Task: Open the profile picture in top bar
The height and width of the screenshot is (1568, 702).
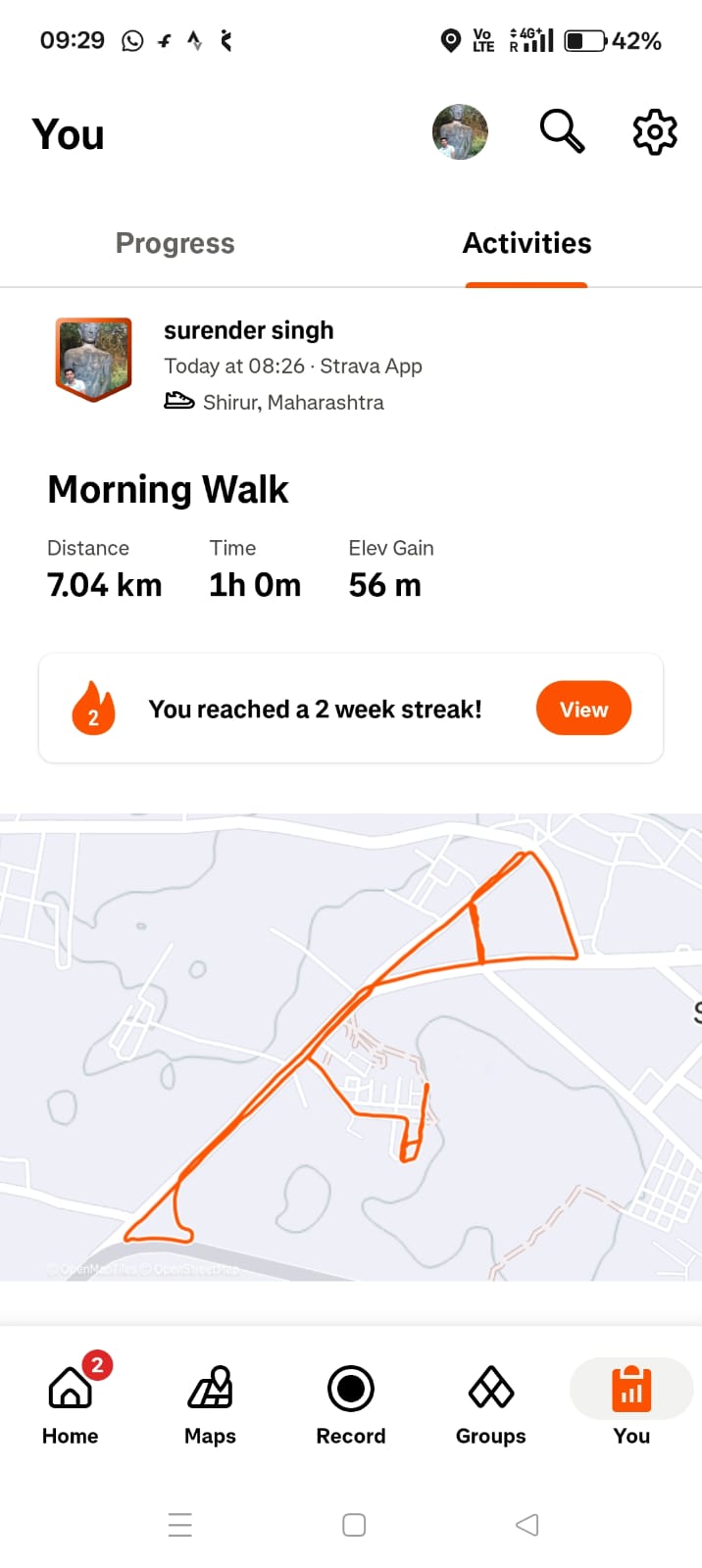Action: pos(460,132)
